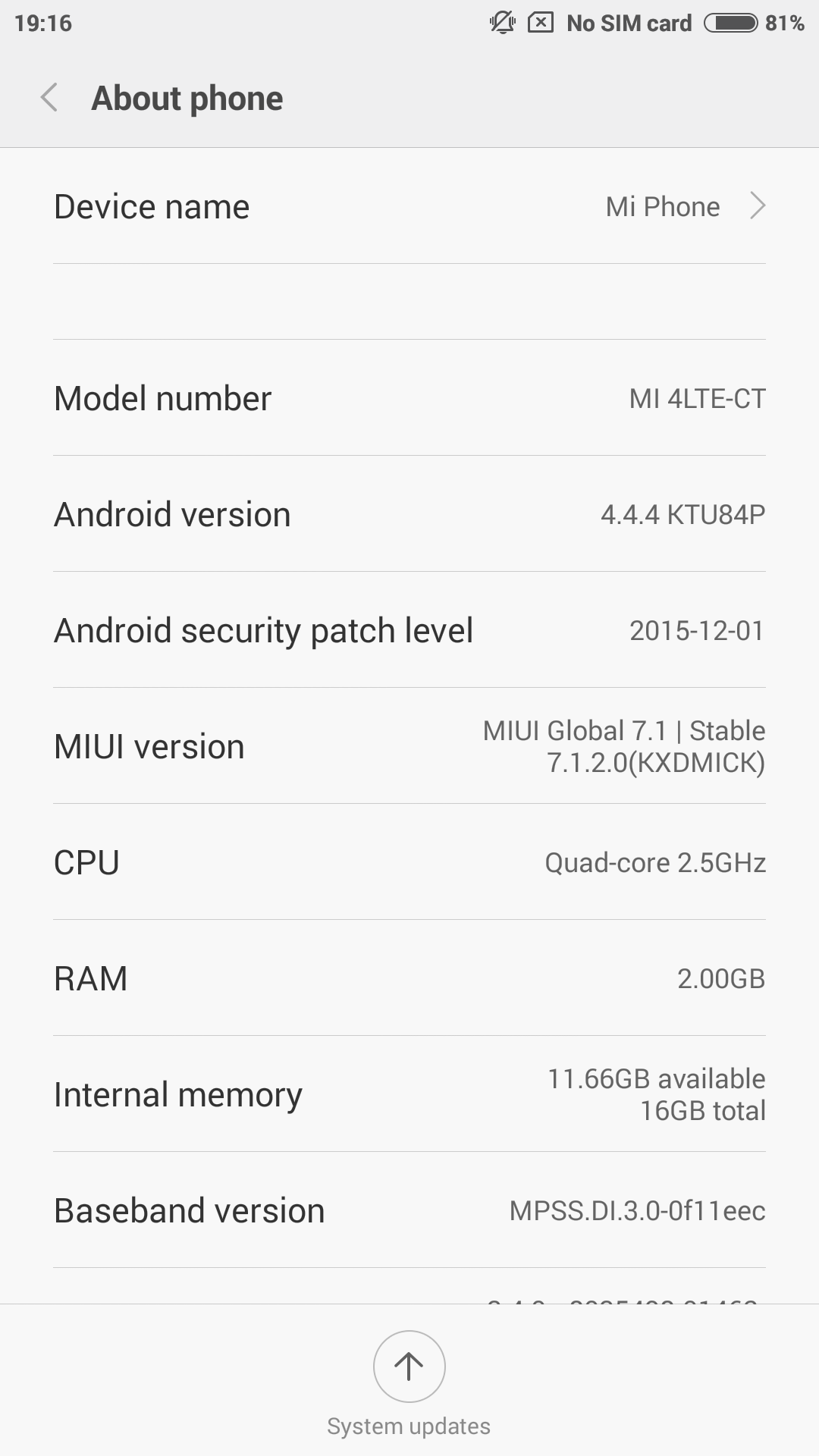
Task: Go back from About phone
Action: click(50, 98)
